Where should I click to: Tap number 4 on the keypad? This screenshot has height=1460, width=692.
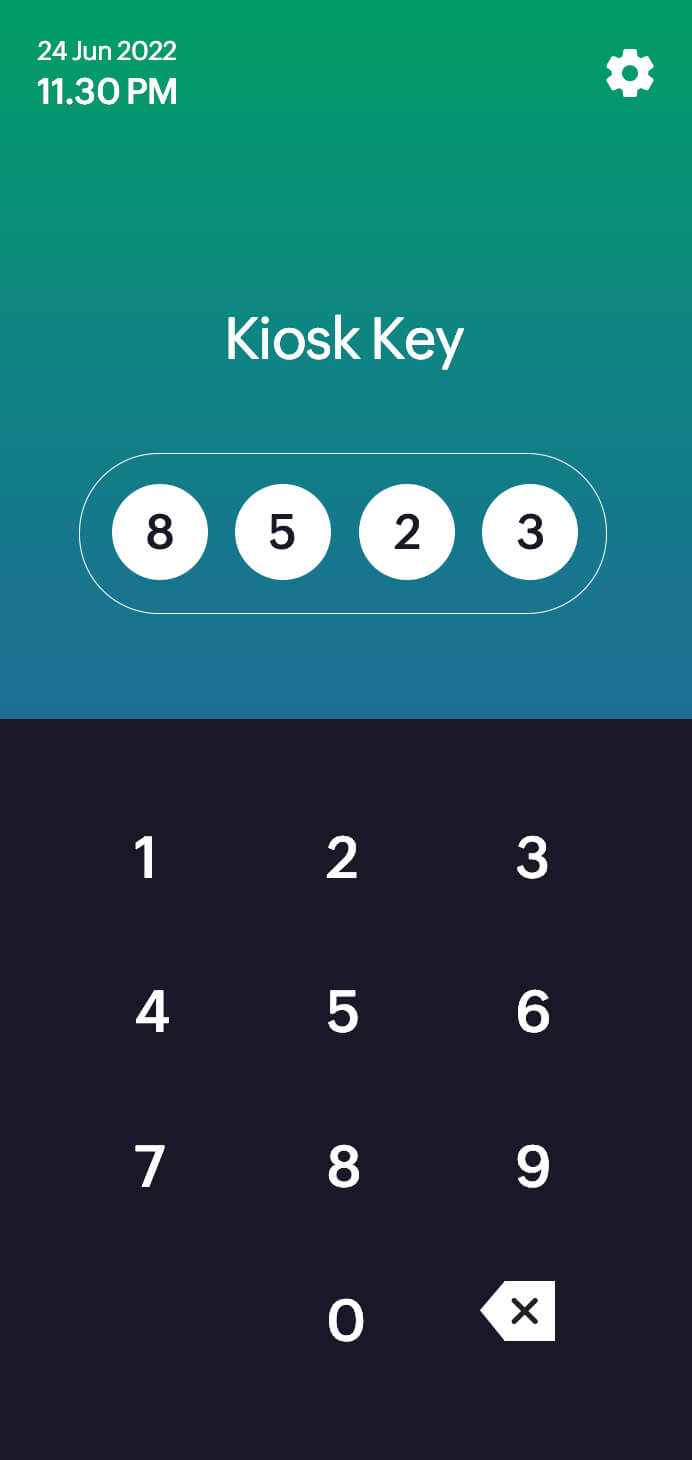pos(152,1012)
